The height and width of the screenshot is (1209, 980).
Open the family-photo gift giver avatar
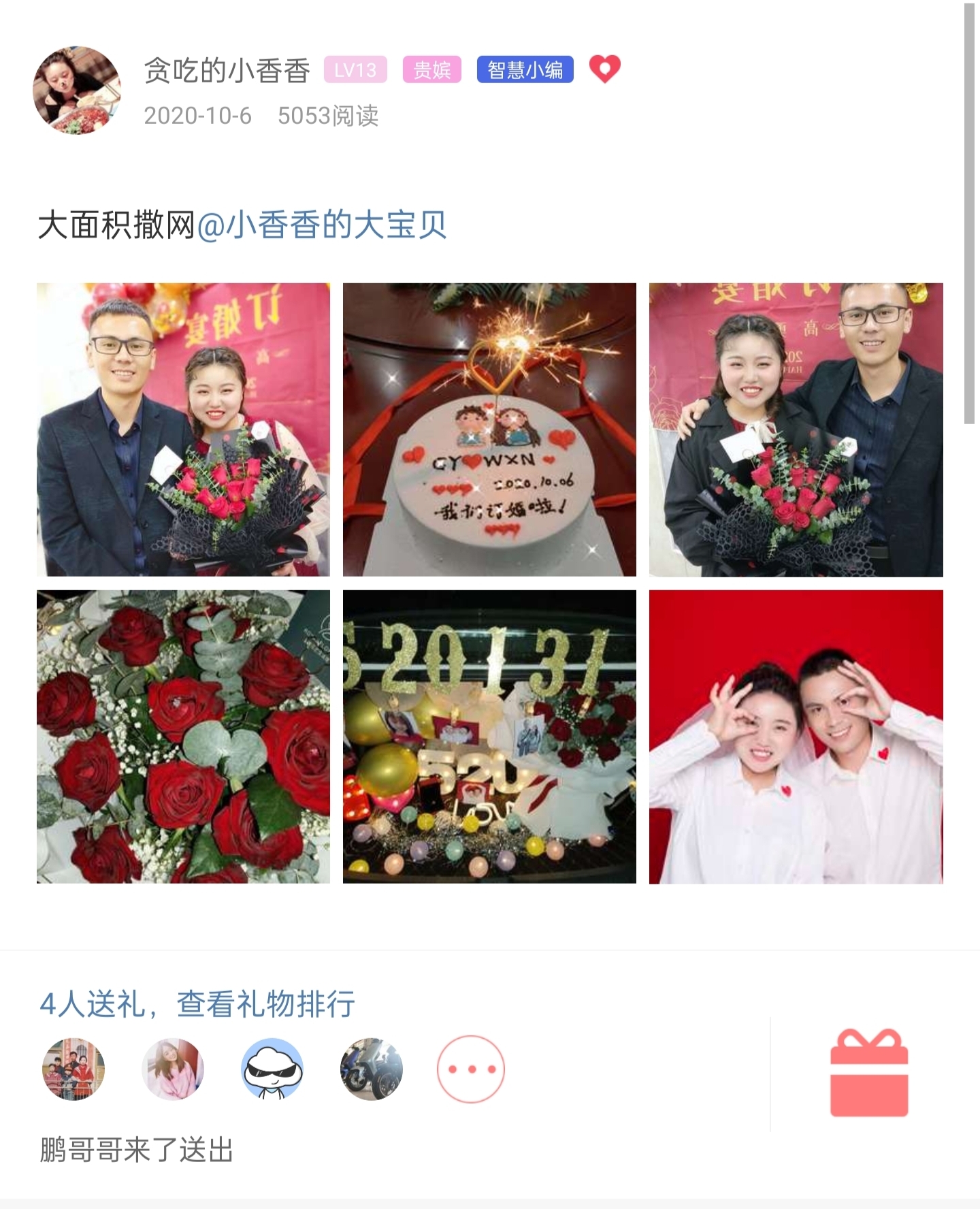(x=73, y=1069)
